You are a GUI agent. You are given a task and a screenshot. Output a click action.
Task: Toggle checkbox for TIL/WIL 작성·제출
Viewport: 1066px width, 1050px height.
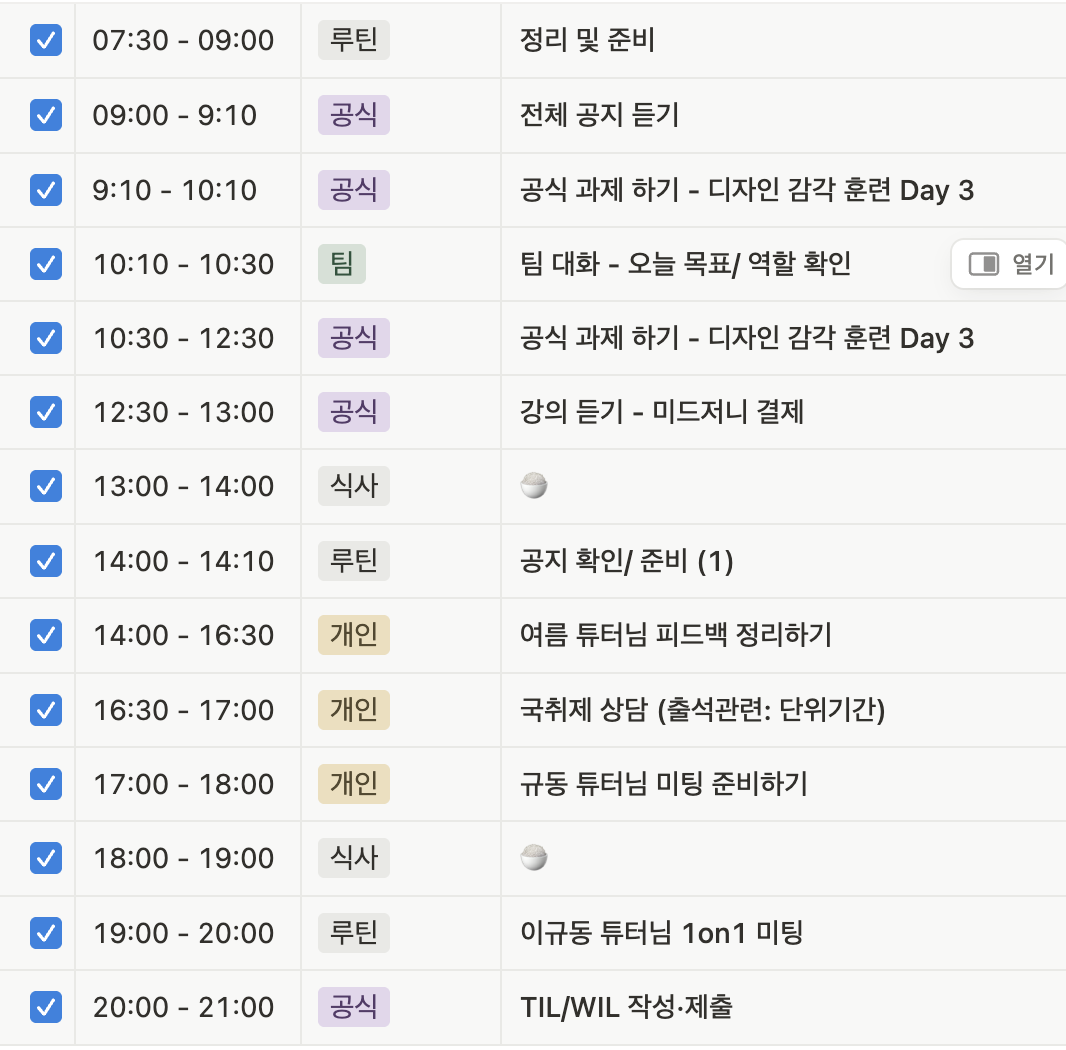46,1007
